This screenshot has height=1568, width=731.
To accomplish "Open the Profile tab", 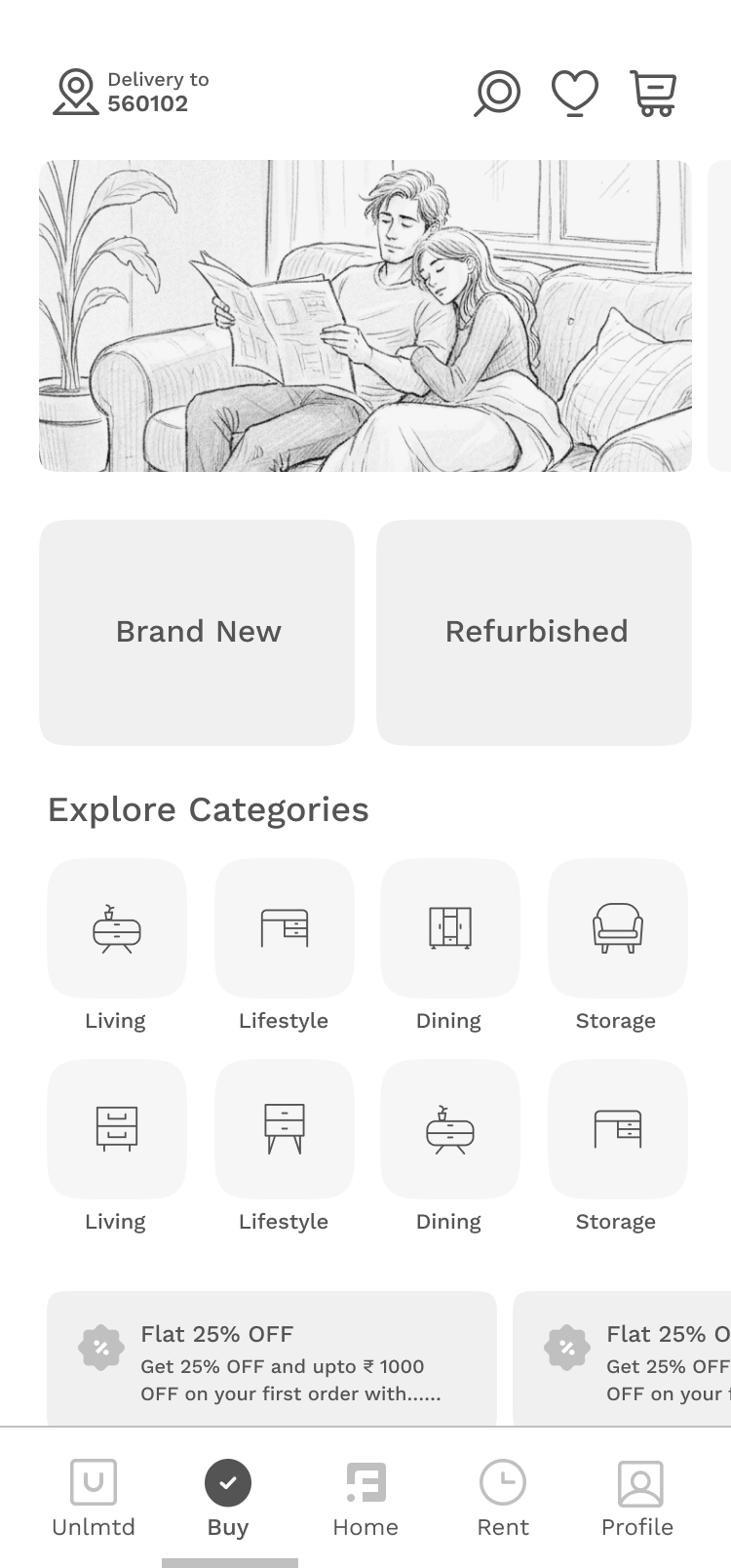I will point(638,1499).
